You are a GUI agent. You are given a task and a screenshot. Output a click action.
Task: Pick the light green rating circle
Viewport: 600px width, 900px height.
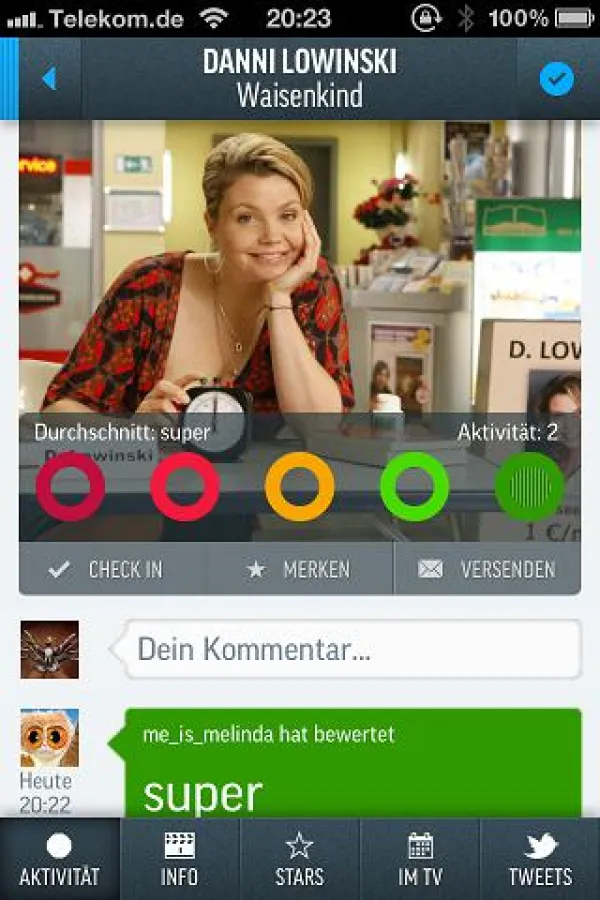(x=414, y=487)
